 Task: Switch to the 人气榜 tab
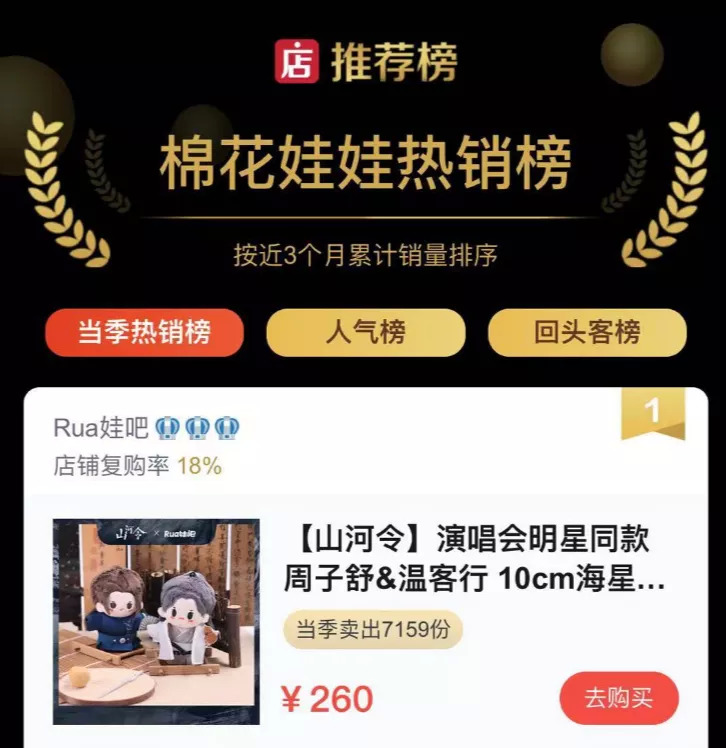[365, 333]
